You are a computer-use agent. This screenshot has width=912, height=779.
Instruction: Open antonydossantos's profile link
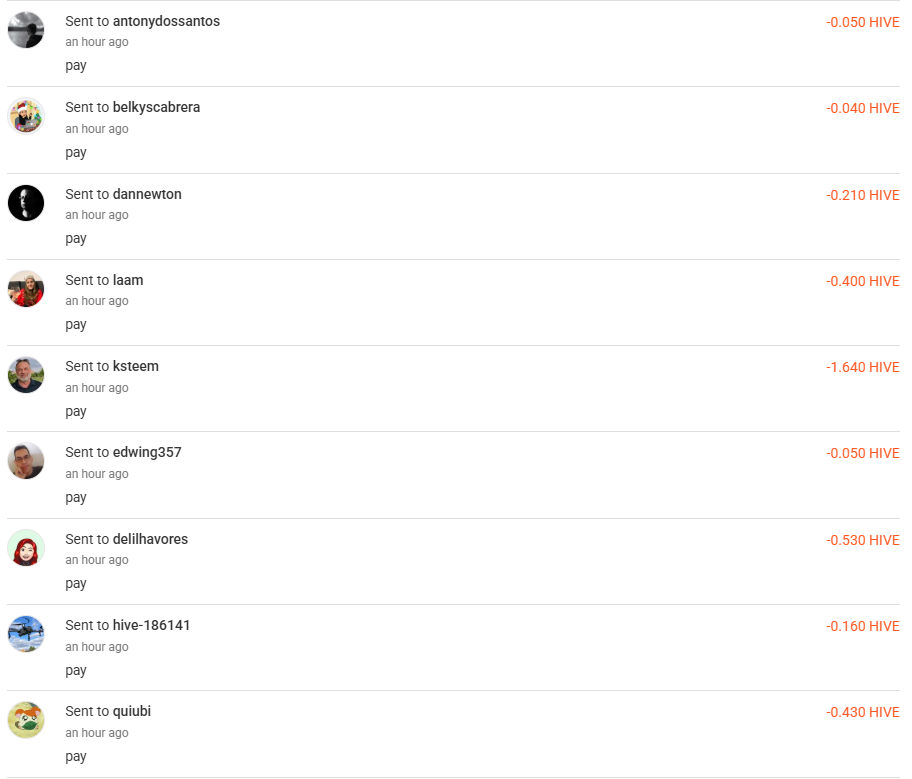pos(166,21)
